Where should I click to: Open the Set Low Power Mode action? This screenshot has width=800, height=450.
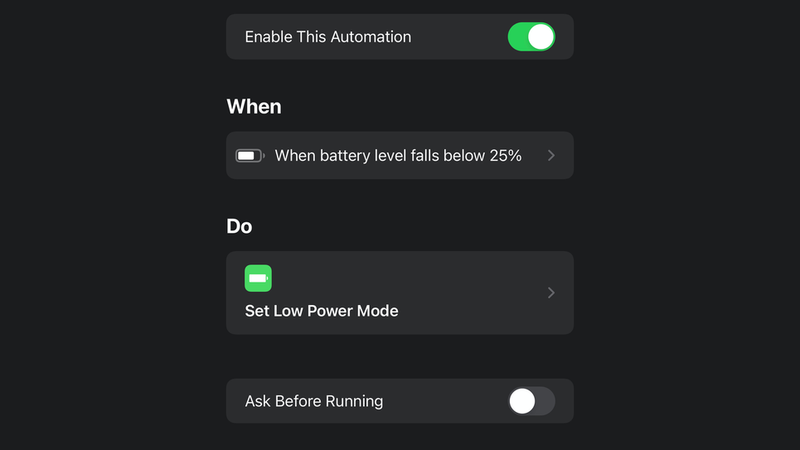pos(399,293)
